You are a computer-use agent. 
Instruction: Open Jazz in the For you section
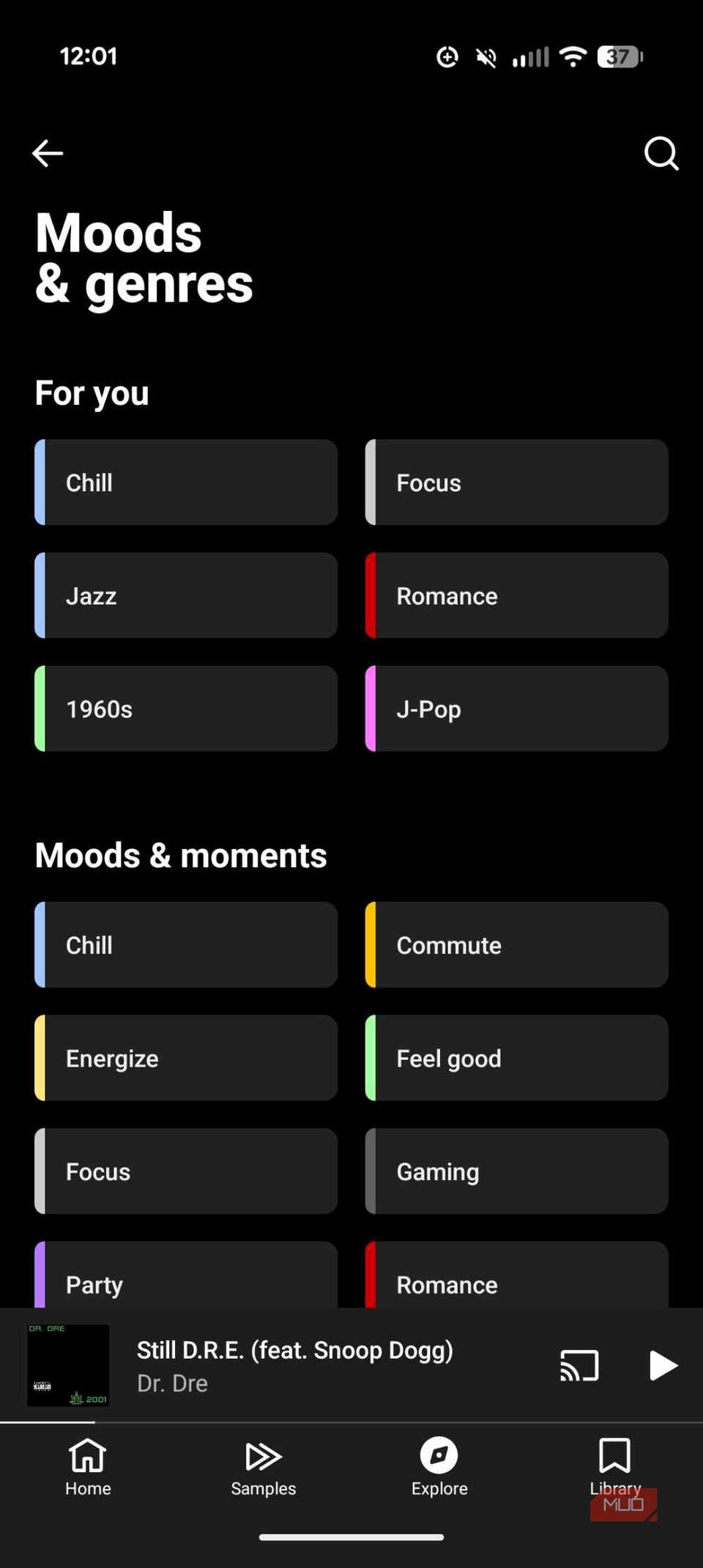click(x=186, y=595)
